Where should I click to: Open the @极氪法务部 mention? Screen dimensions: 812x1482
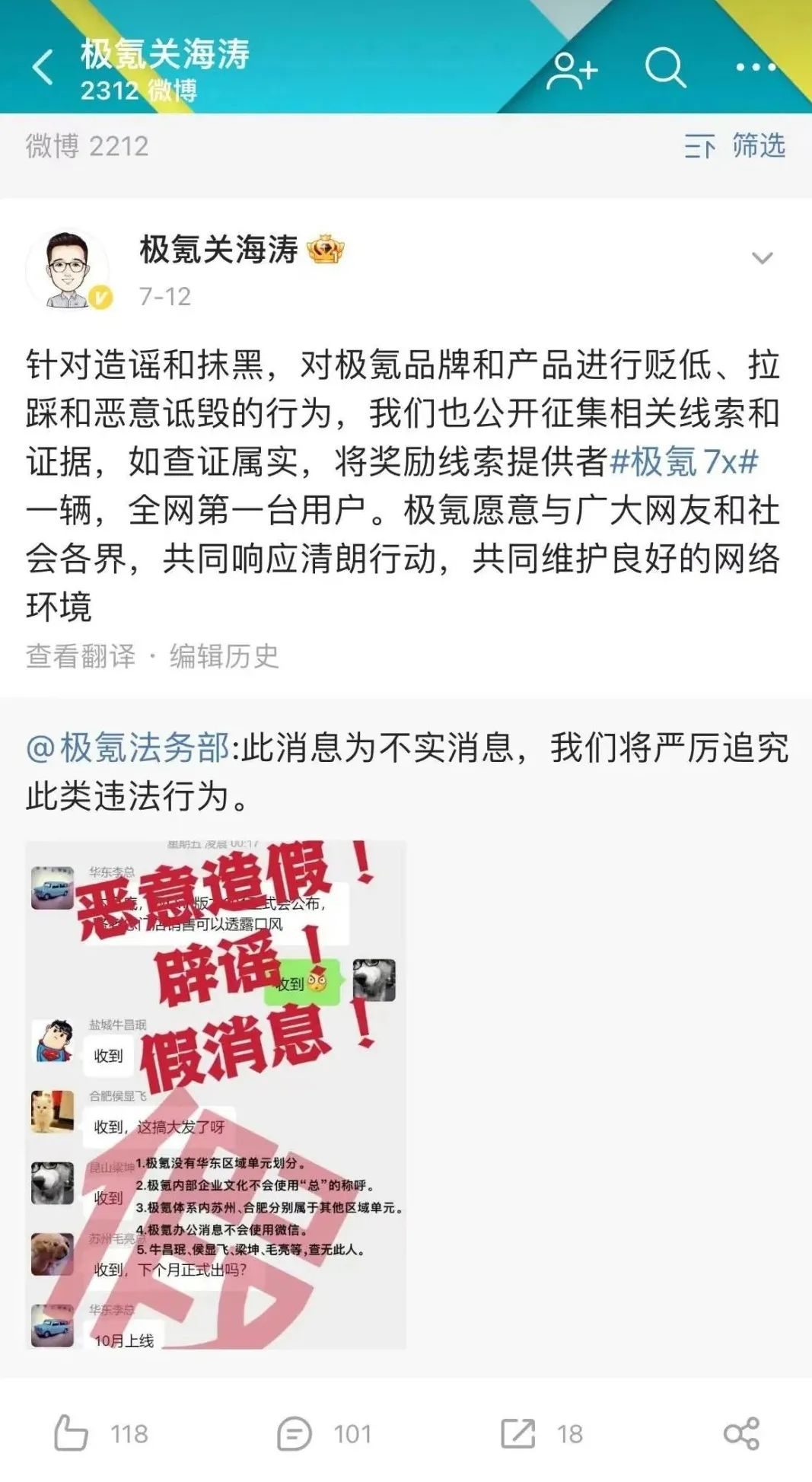[x=128, y=747]
